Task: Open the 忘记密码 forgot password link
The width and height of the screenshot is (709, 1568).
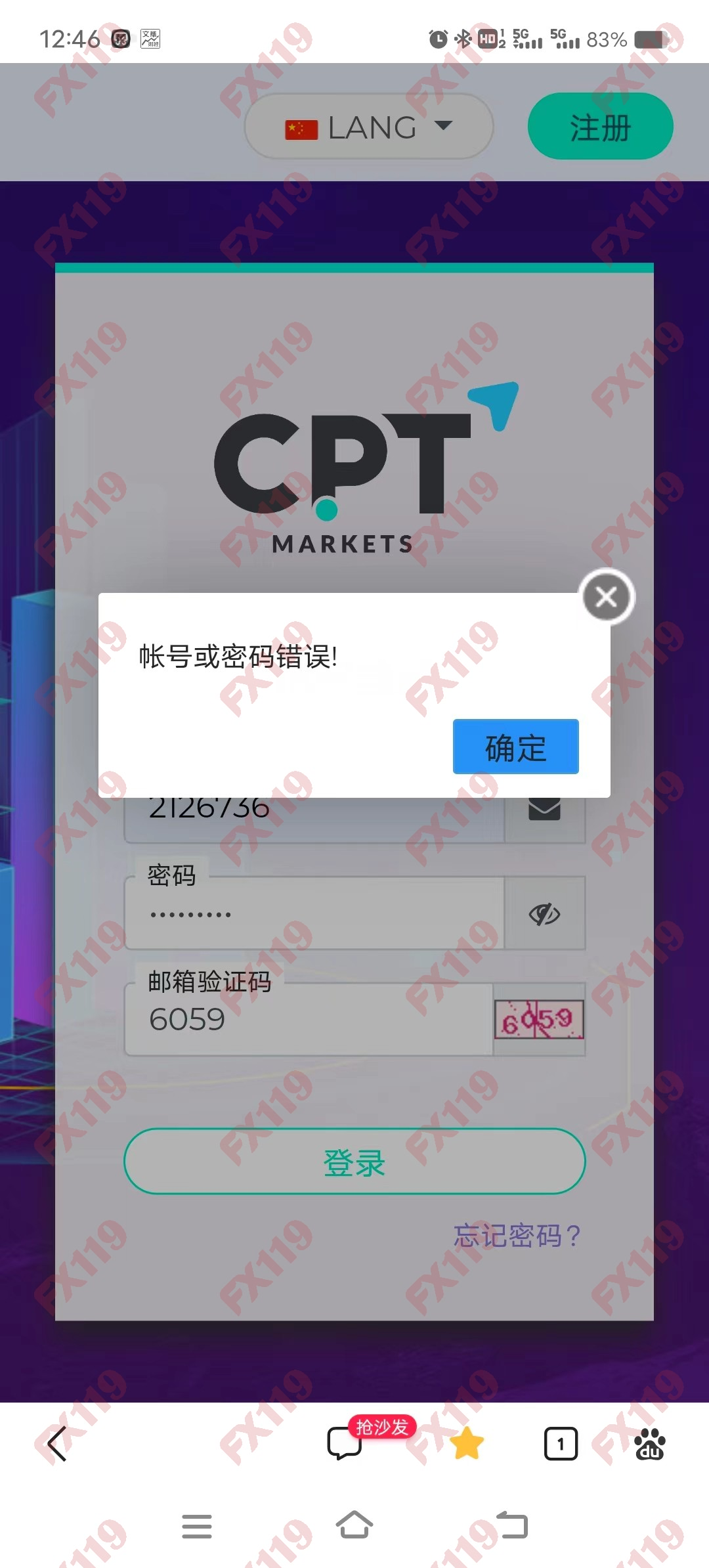Action: coord(517,1236)
